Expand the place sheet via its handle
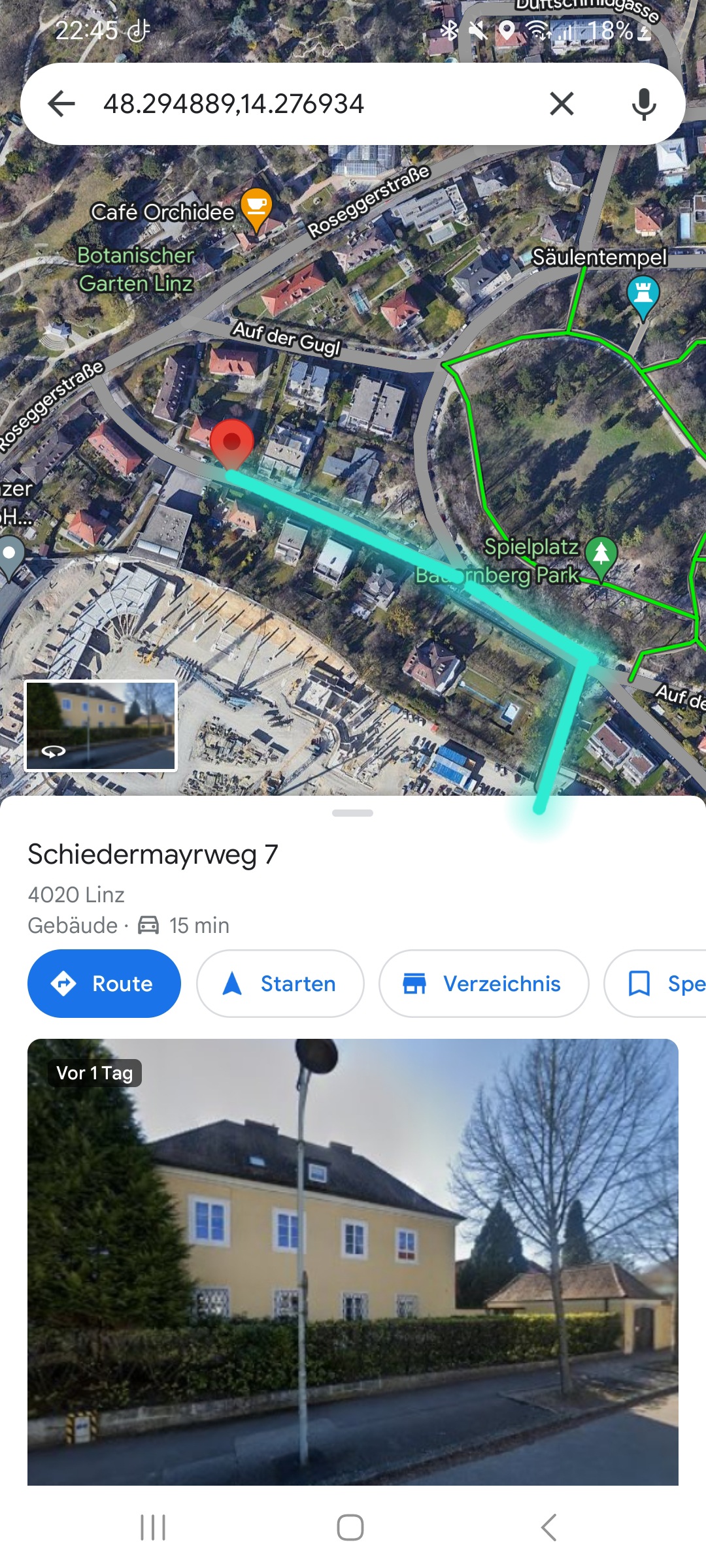 point(353,813)
